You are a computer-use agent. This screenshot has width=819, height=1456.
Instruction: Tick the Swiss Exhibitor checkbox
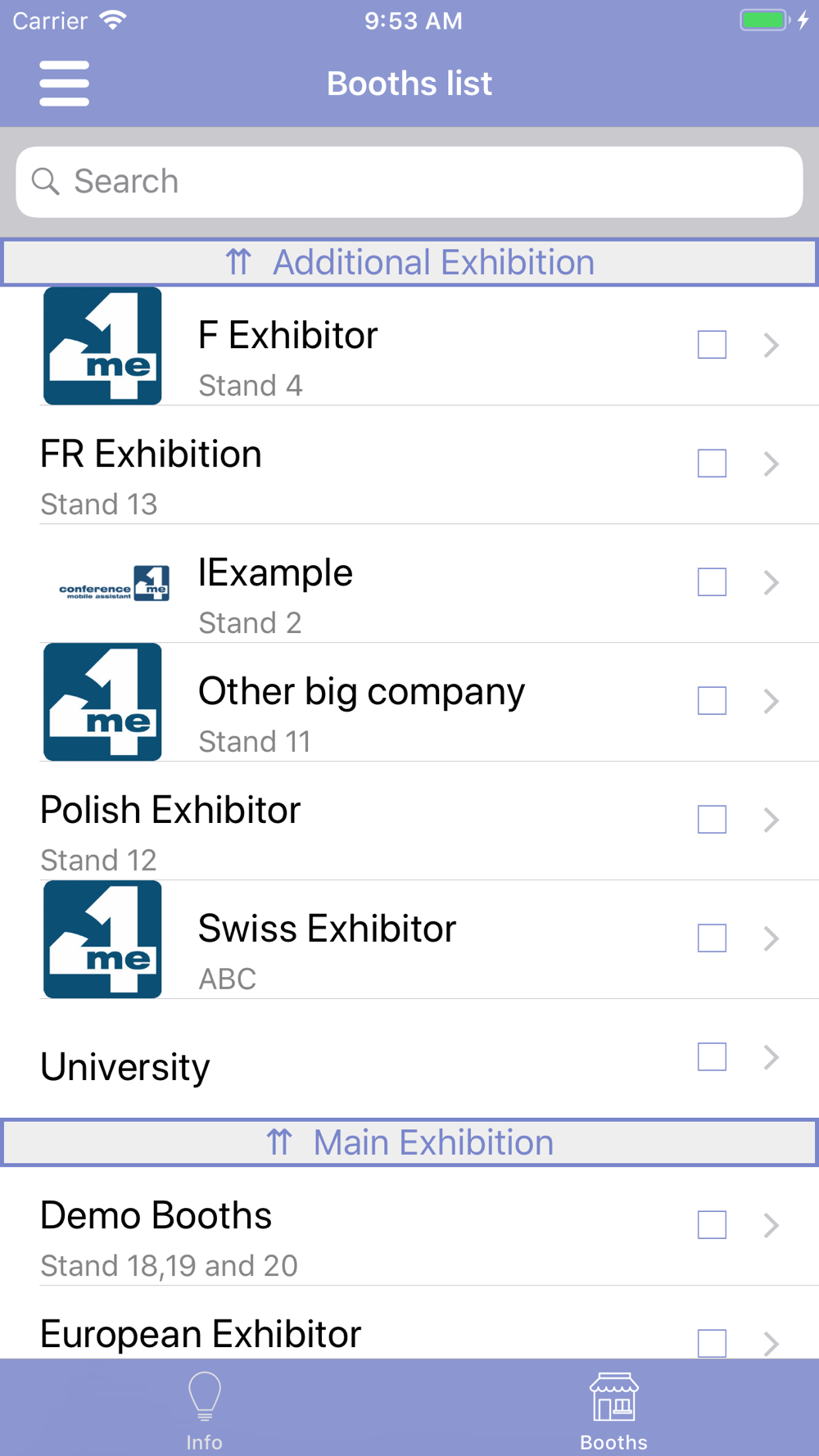(712, 938)
